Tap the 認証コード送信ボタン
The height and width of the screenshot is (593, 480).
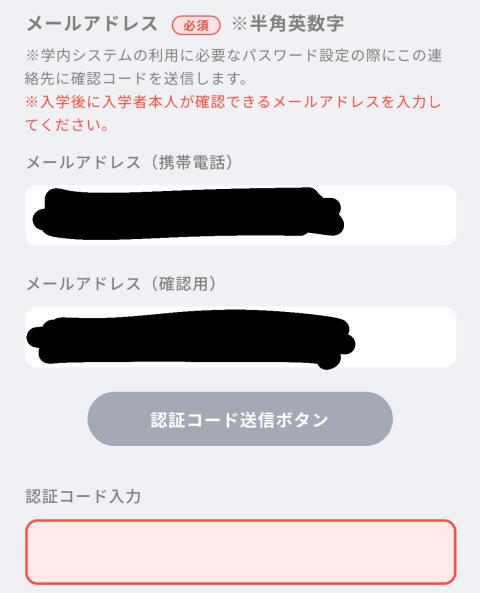[x=240, y=419]
